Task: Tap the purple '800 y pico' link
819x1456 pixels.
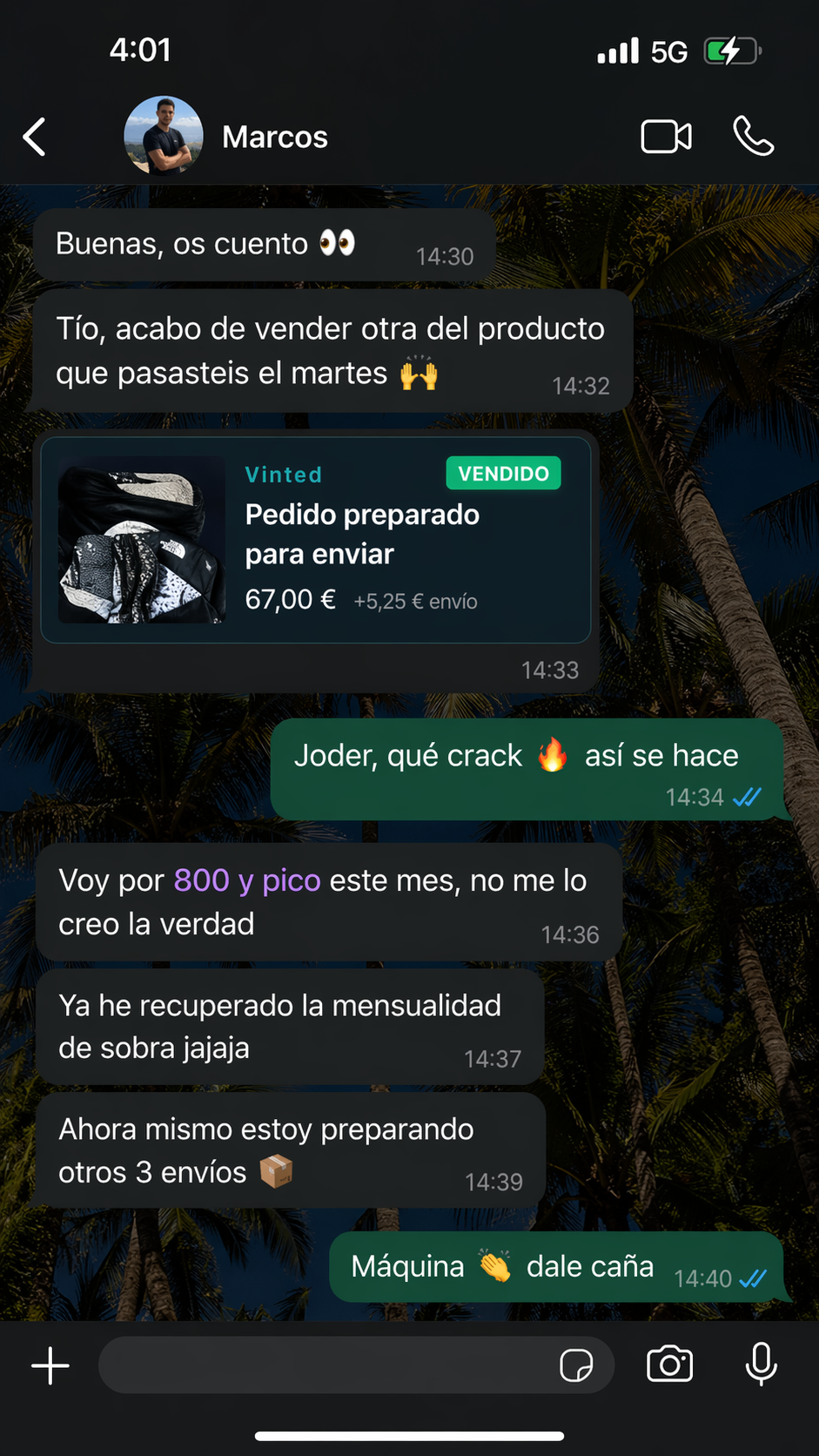Action: coord(246,880)
